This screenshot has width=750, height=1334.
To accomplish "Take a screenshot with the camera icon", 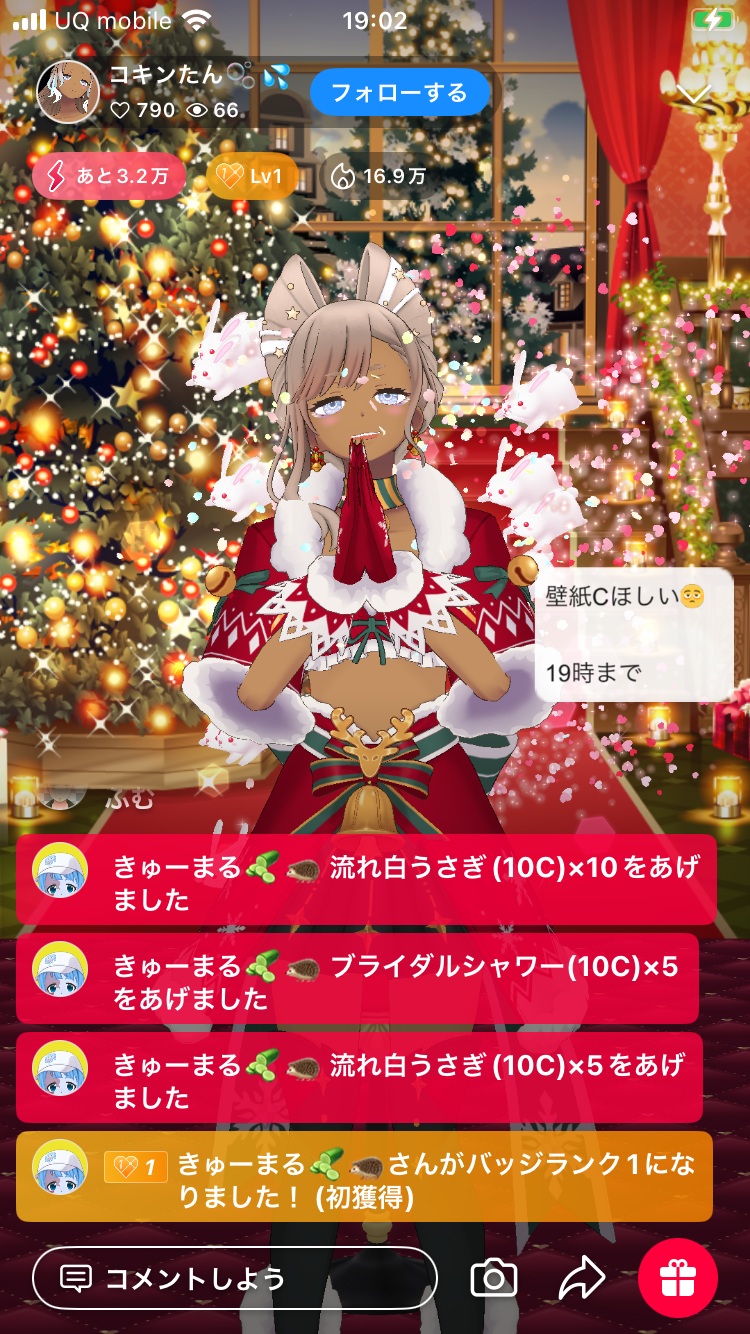I will tap(494, 1277).
